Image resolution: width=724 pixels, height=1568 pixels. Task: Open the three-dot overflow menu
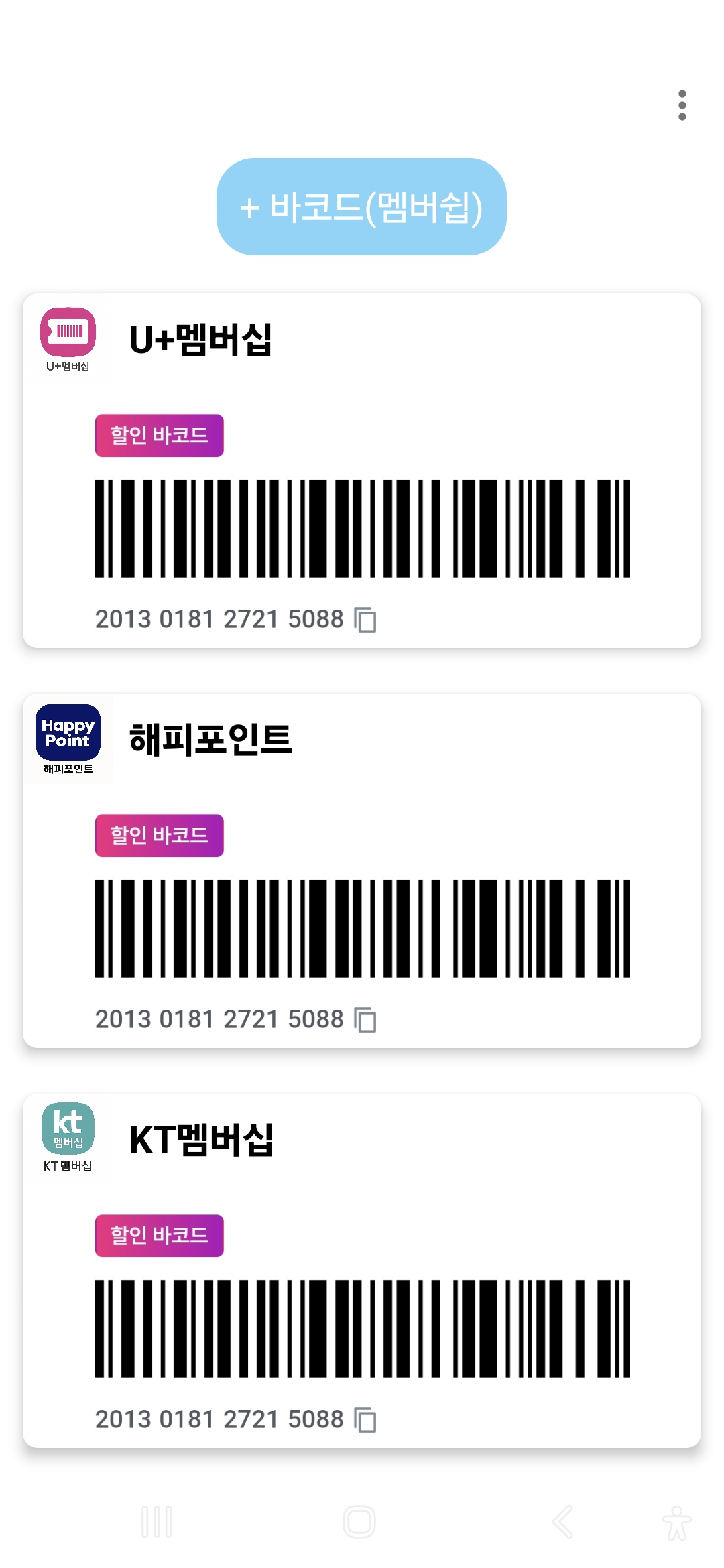point(682,105)
